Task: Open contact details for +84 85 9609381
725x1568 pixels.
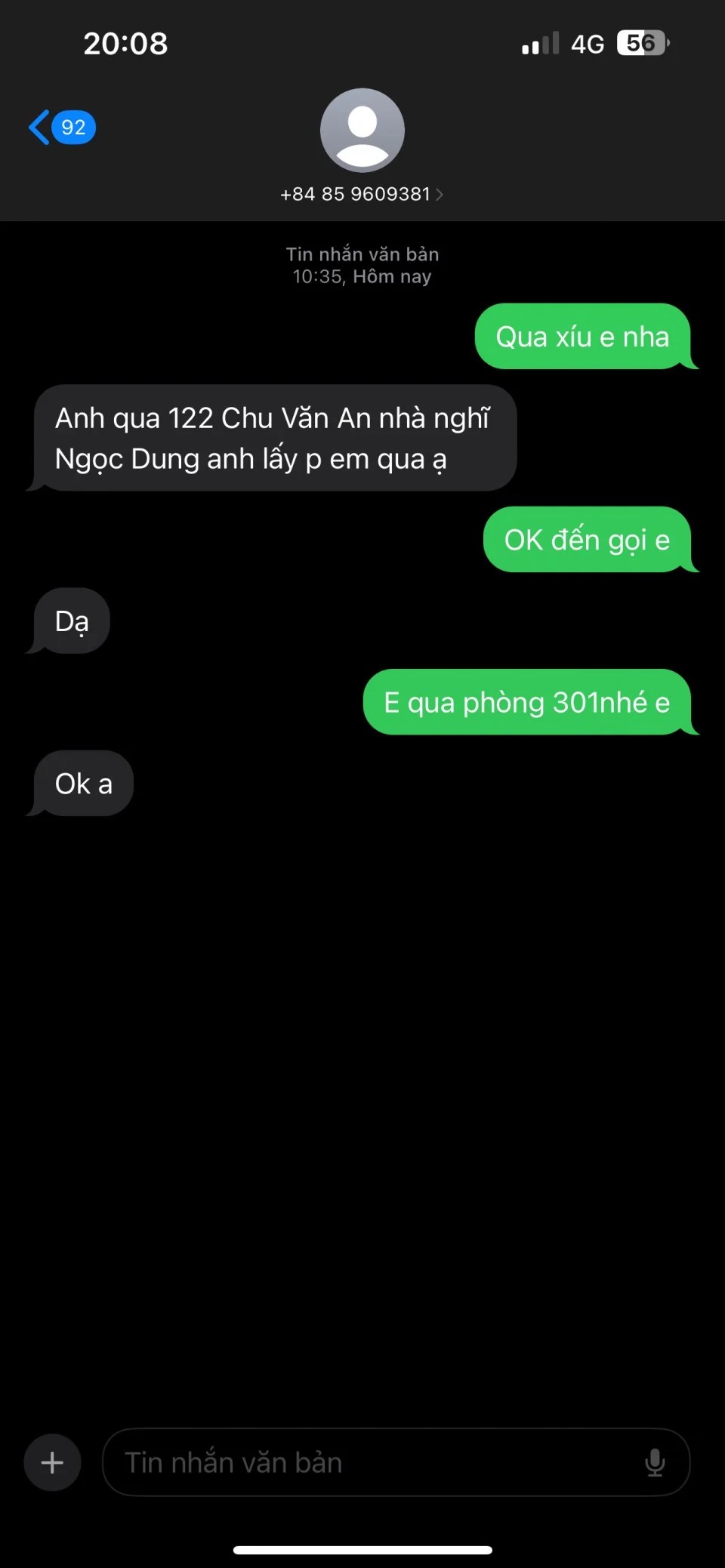Action: click(x=362, y=194)
